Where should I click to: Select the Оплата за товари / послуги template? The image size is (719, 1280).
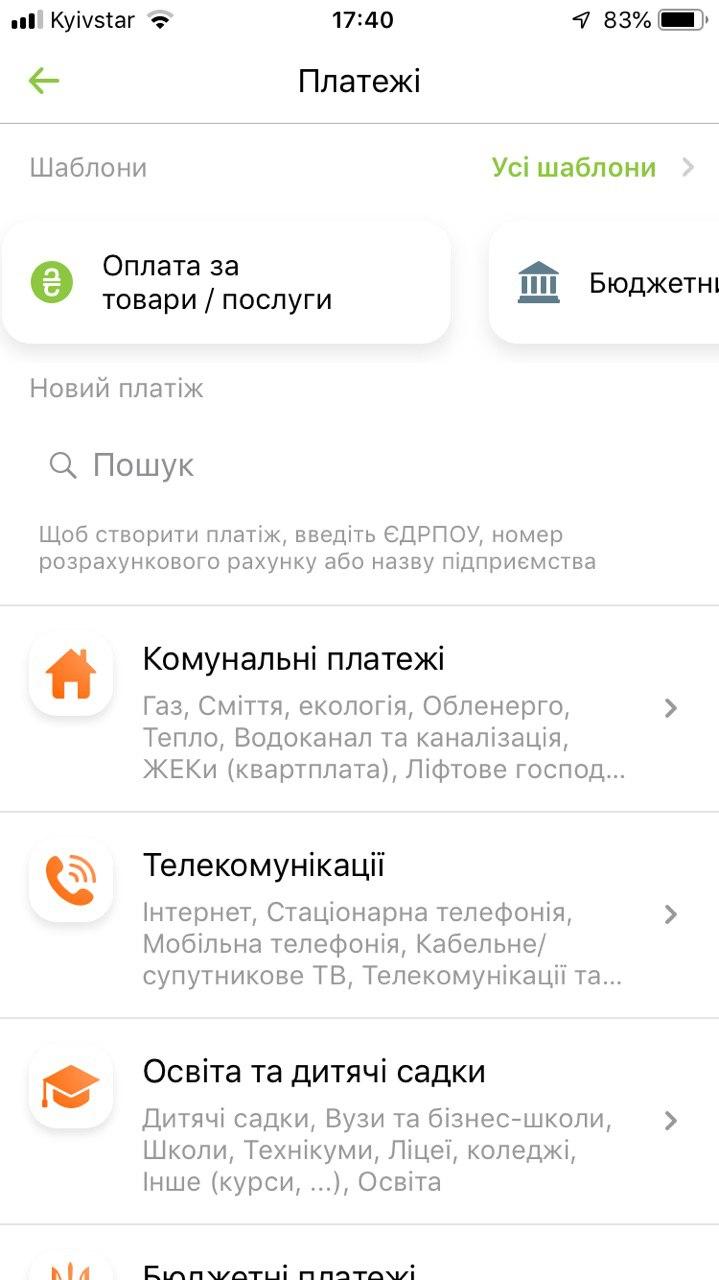pyautogui.click(x=226, y=283)
